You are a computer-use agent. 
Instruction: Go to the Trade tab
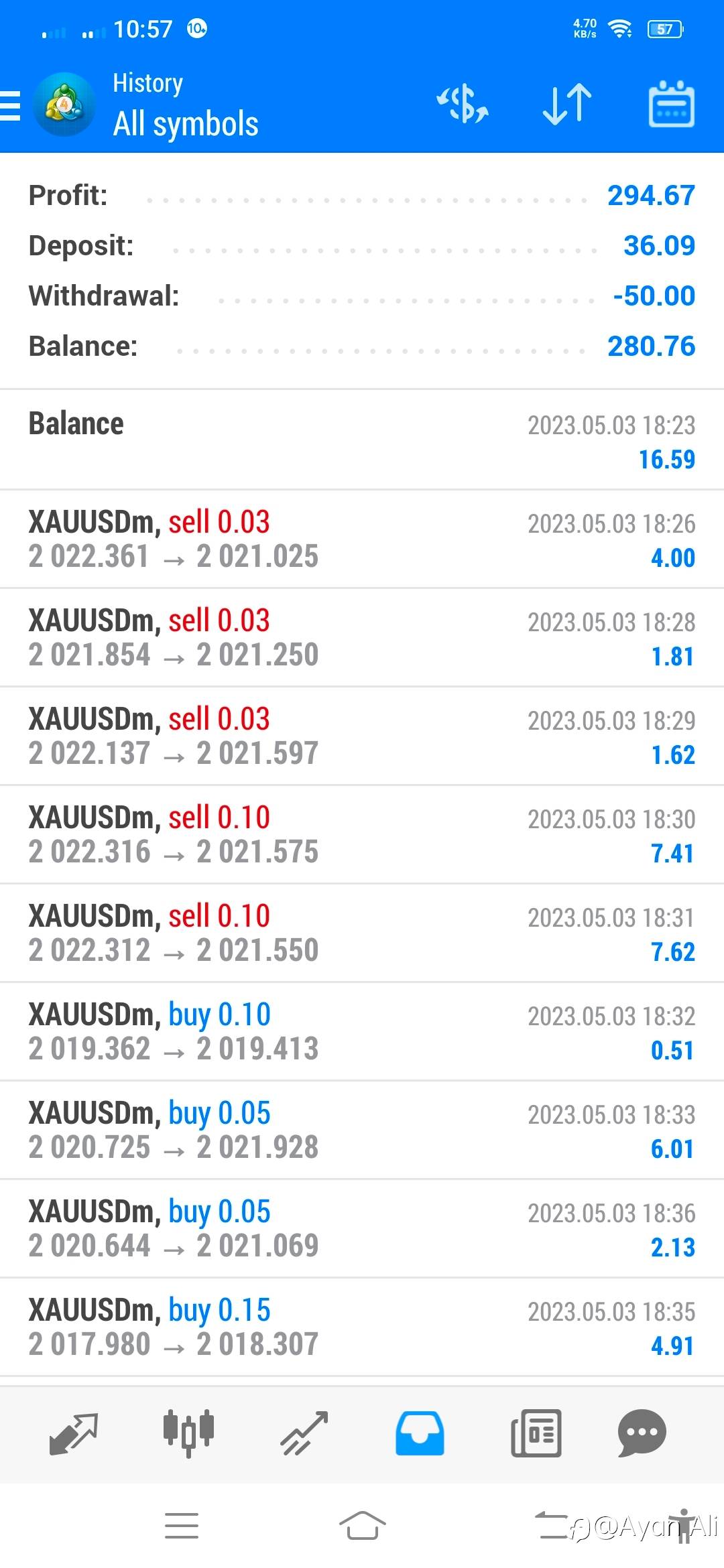click(x=304, y=1433)
